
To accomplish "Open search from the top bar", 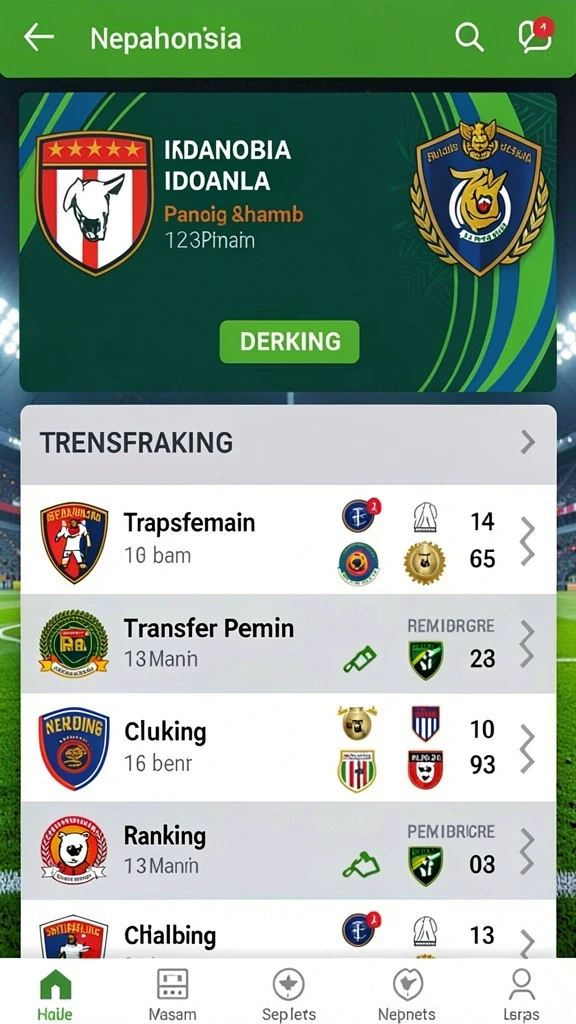I will pyautogui.click(x=469, y=38).
